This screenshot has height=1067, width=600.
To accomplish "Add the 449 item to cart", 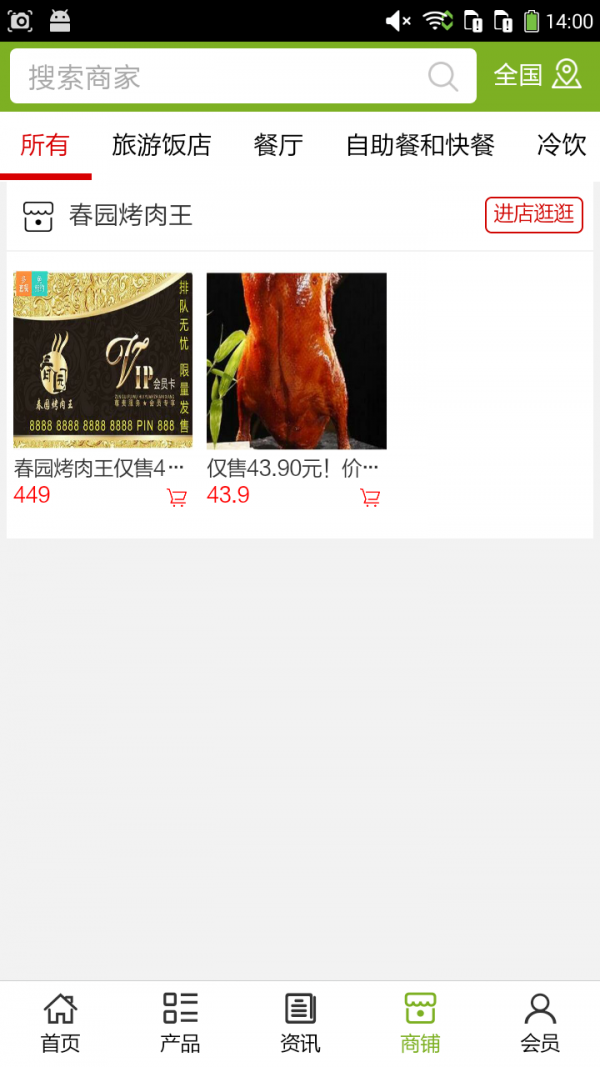I will pos(177,497).
